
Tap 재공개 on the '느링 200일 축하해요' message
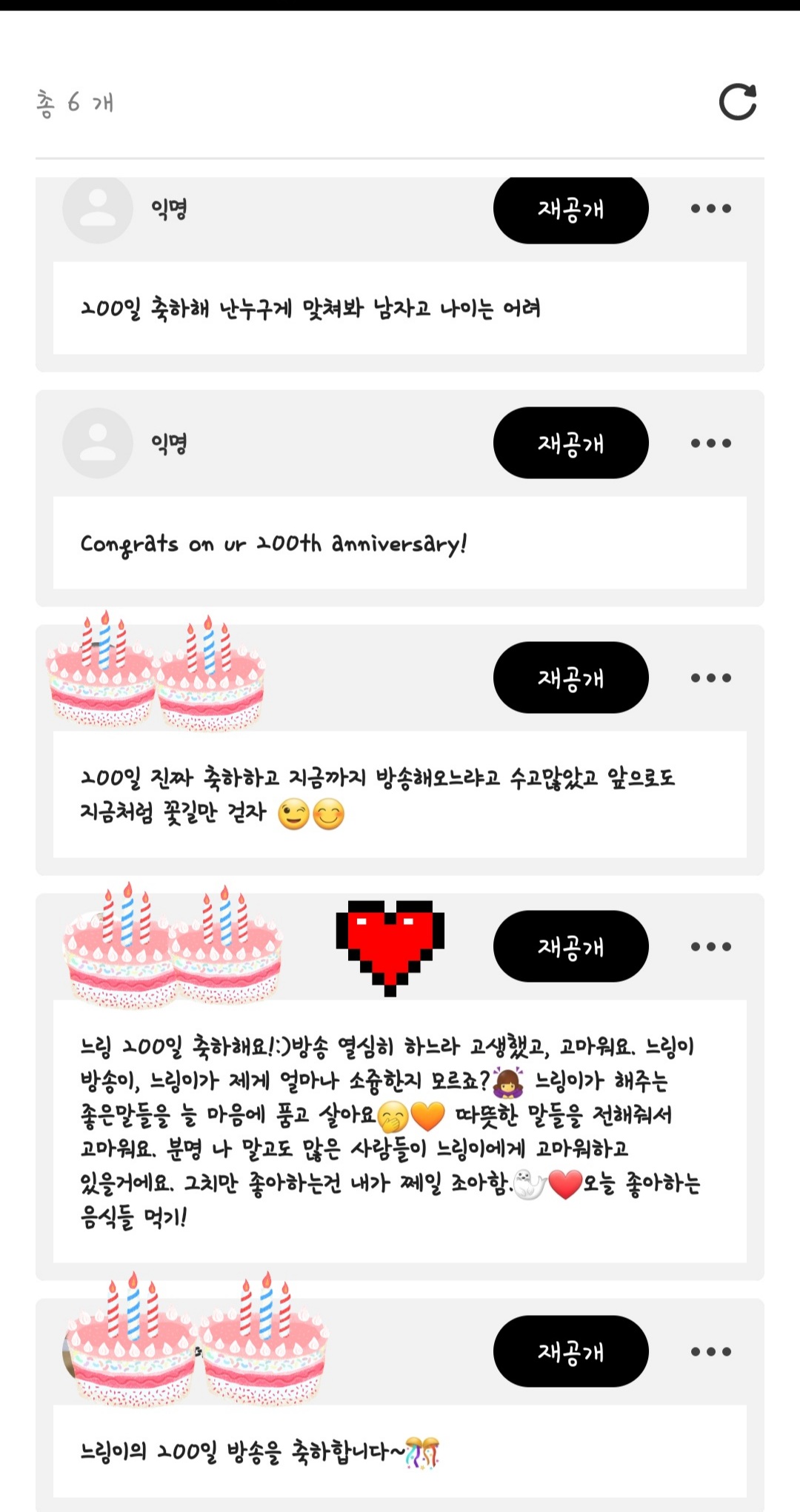(x=570, y=946)
